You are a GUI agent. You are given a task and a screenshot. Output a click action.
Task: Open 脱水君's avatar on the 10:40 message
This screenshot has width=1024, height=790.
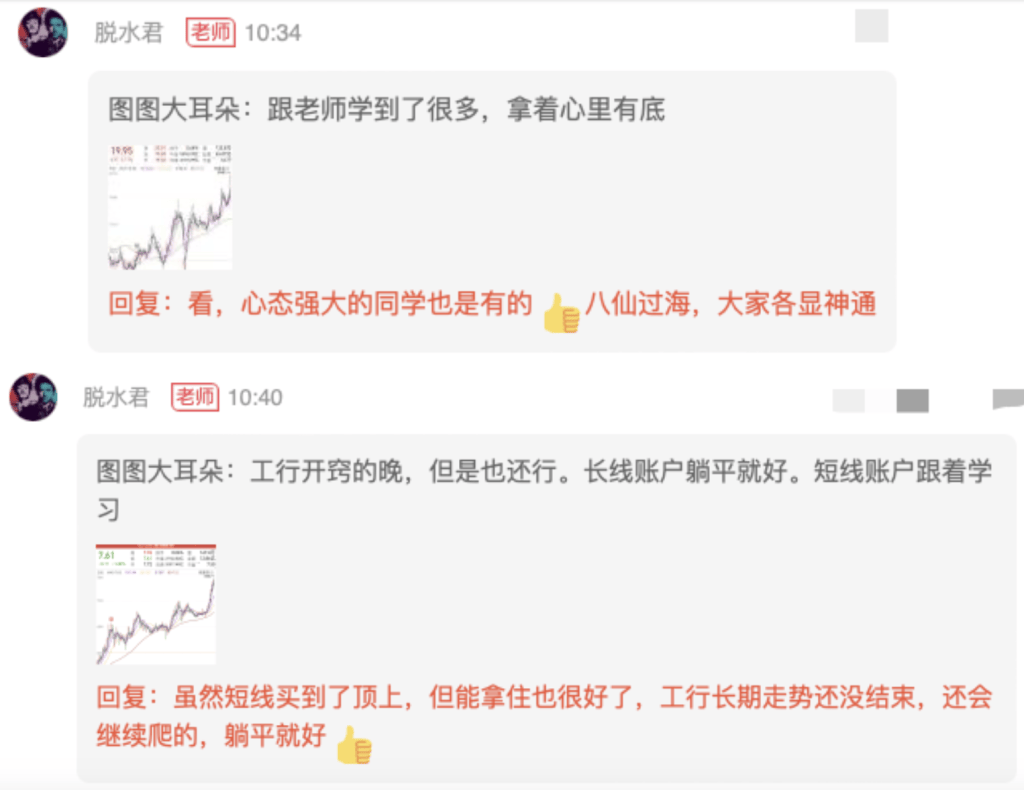pos(33,396)
